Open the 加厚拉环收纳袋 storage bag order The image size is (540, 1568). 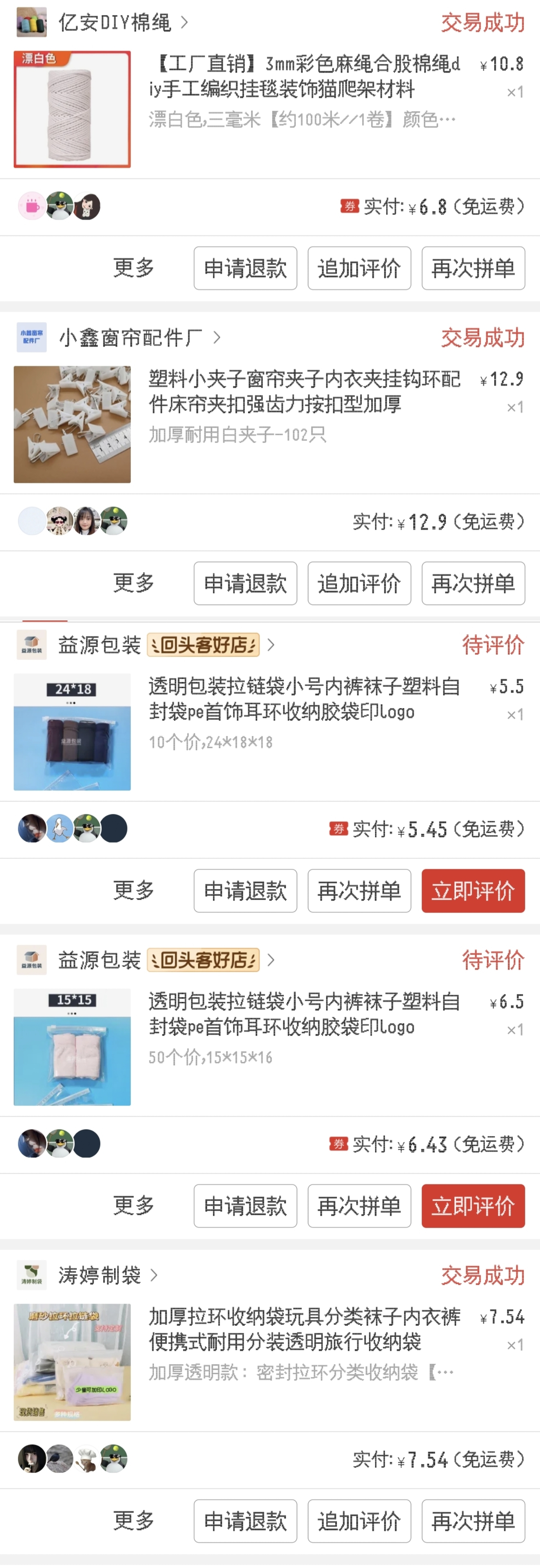click(305, 1329)
